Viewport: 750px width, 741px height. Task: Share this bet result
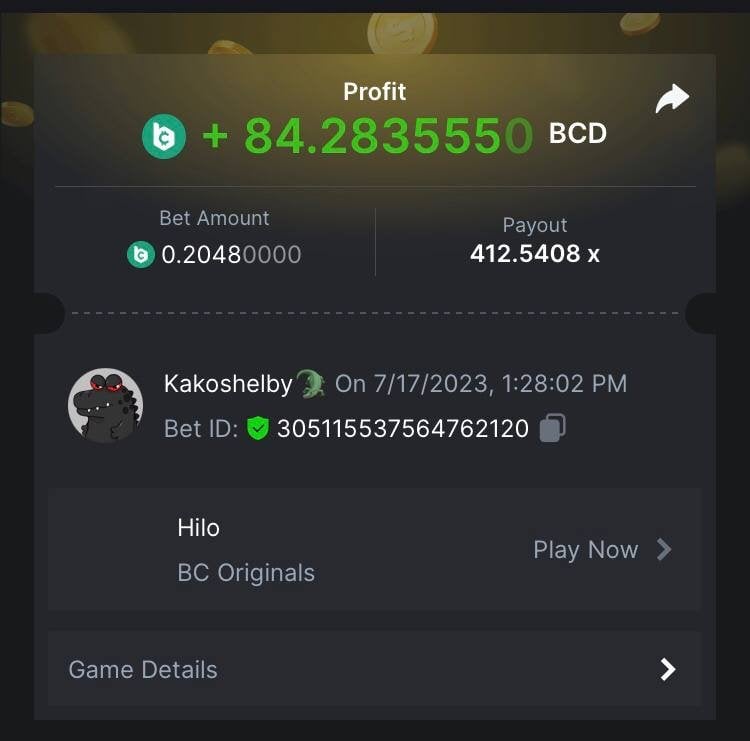click(x=672, y=98)
